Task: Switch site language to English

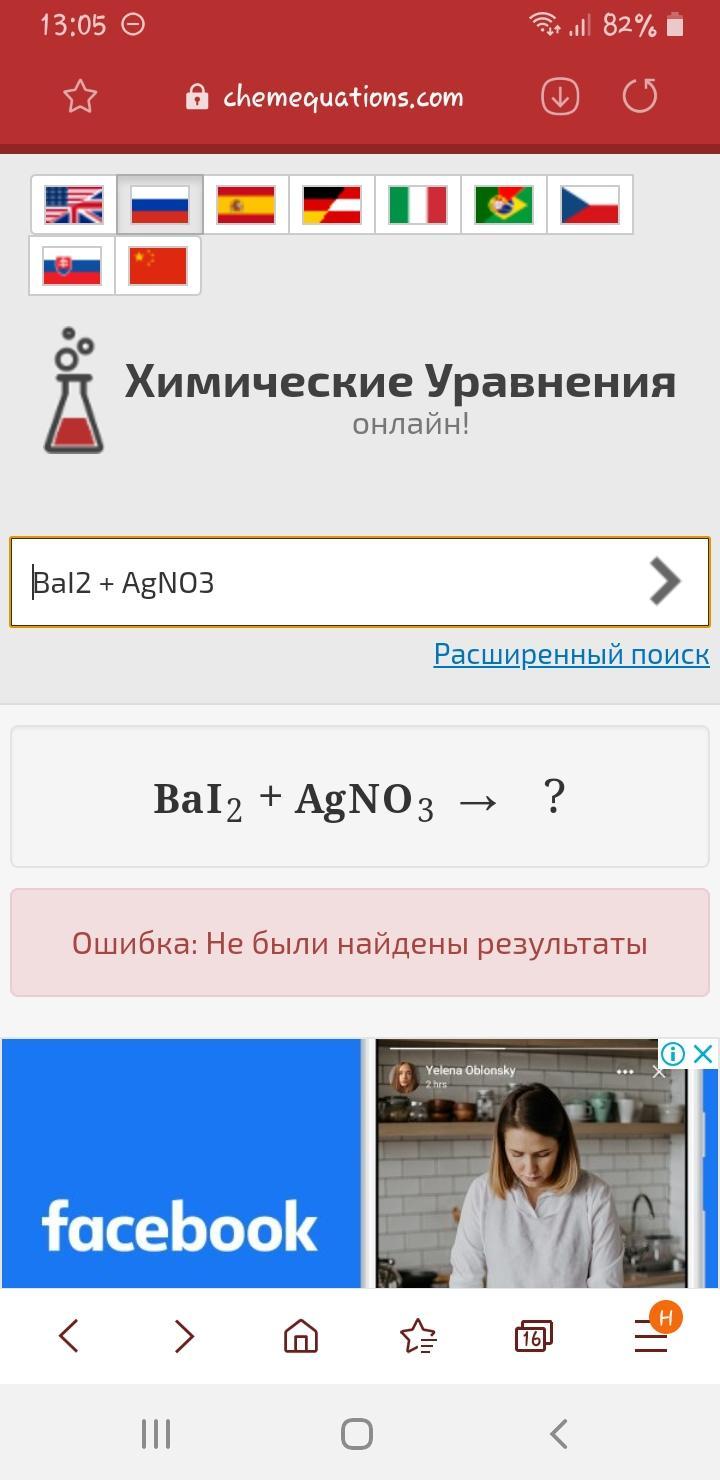Action: point(74,205)
